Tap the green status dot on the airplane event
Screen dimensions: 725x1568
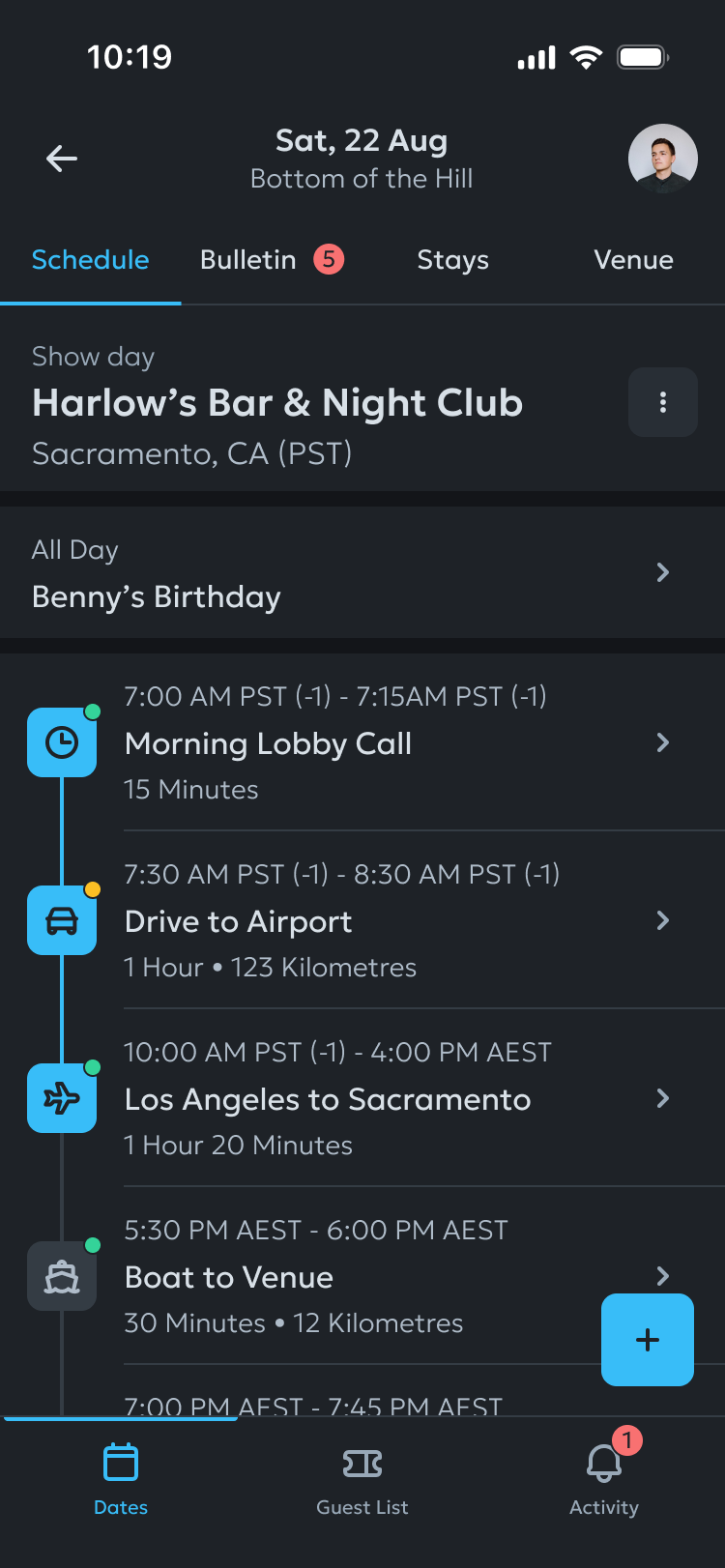(x=92, y=1066)
